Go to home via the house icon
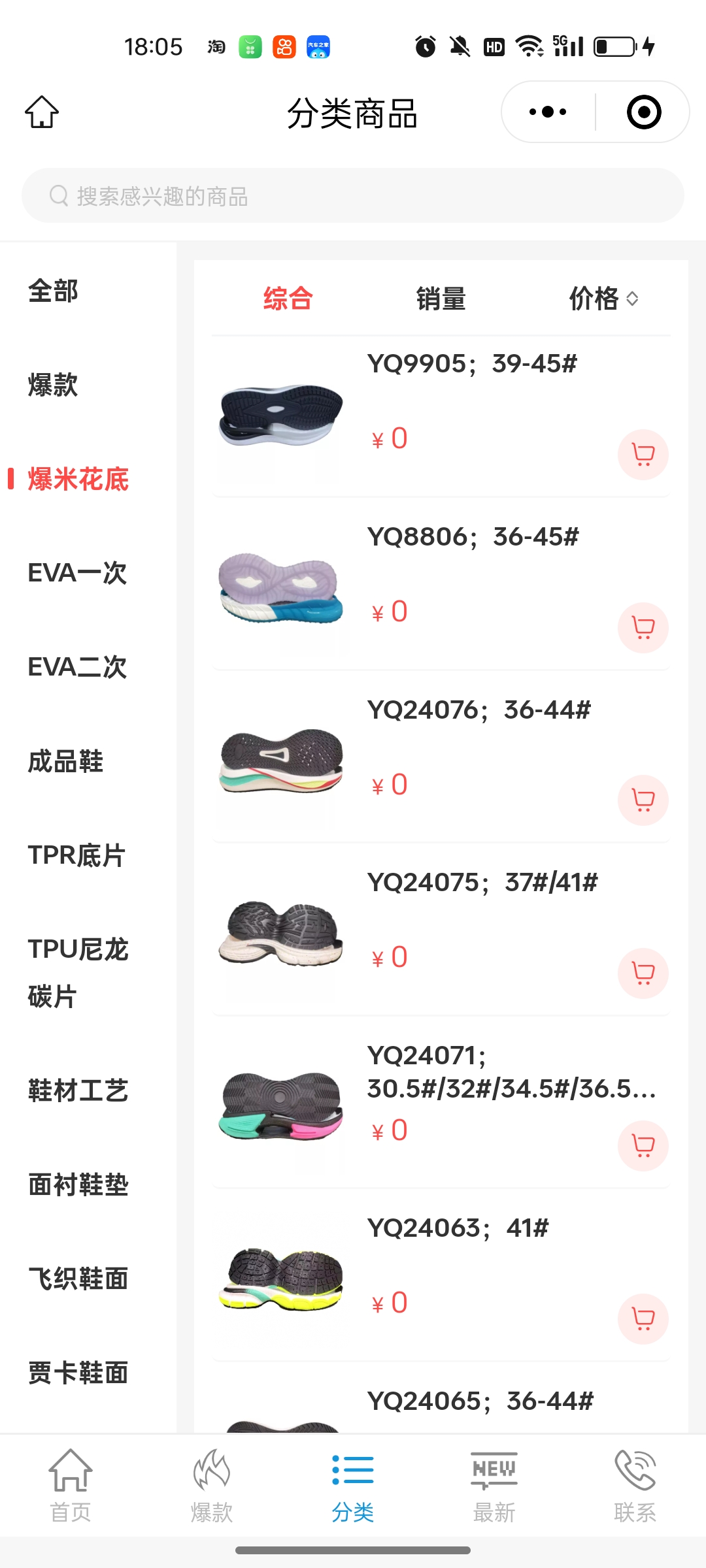This screenshot has height=1568, width=706. tap(42, 112)
